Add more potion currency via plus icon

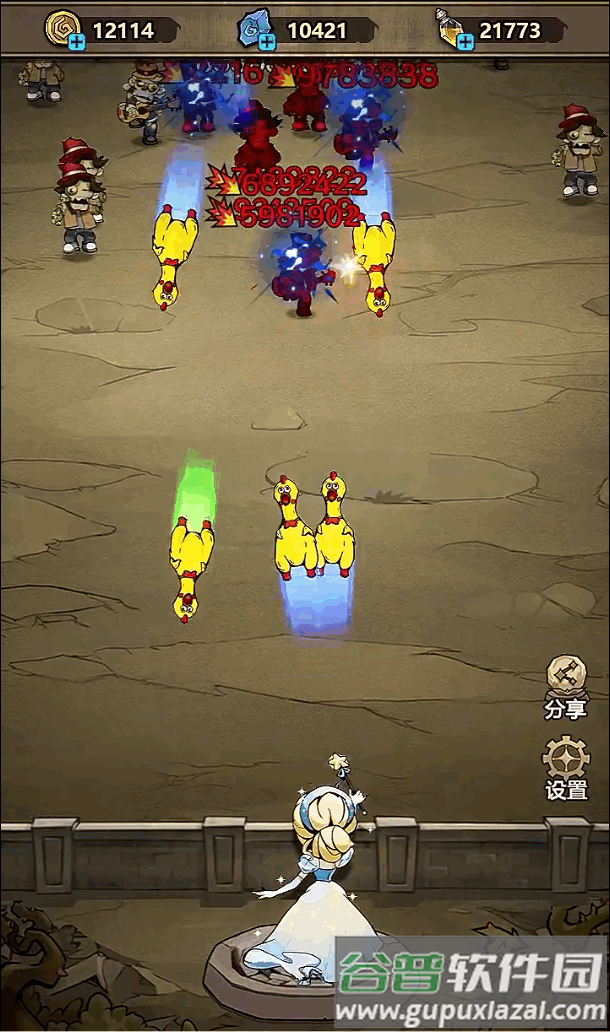[x=468, y=42]
